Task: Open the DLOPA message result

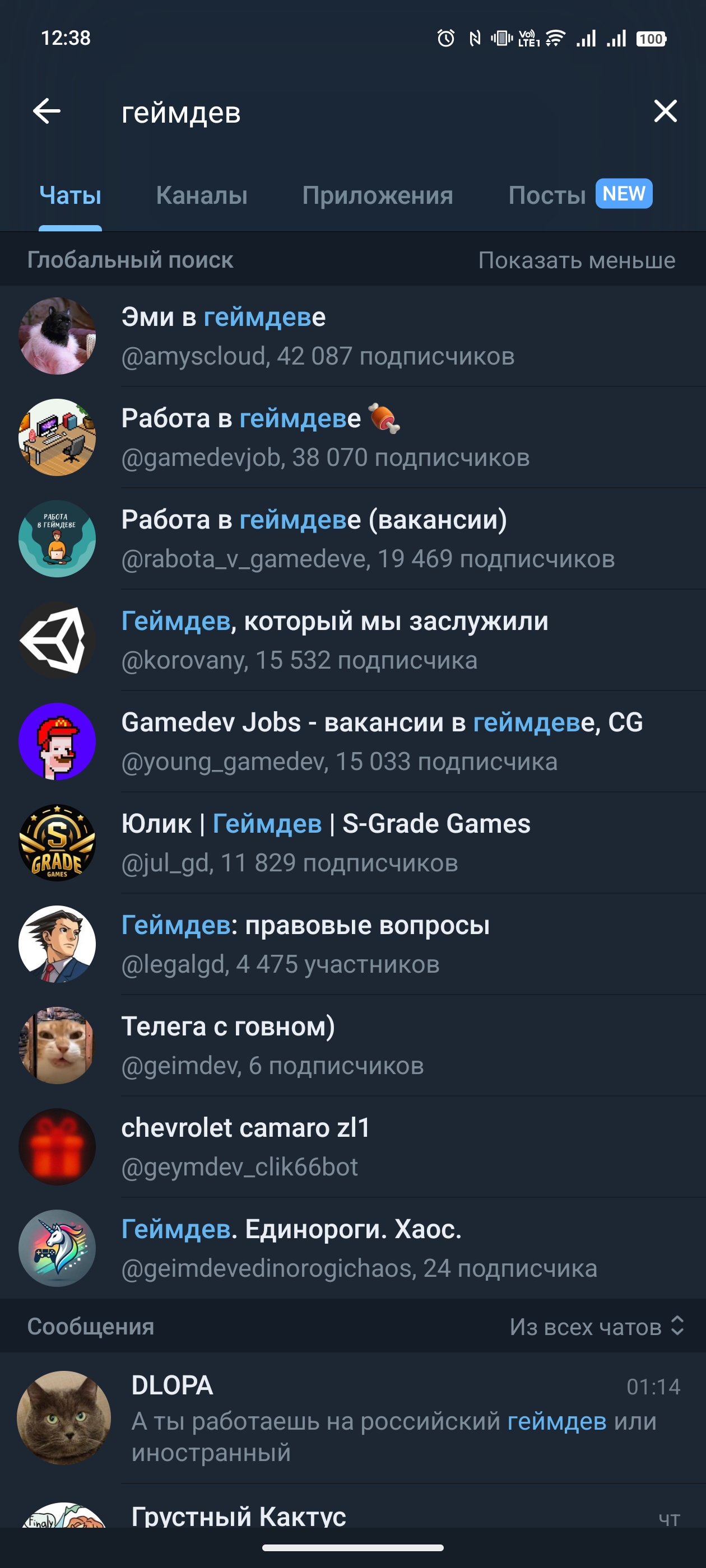Action: coord(352,1418)
